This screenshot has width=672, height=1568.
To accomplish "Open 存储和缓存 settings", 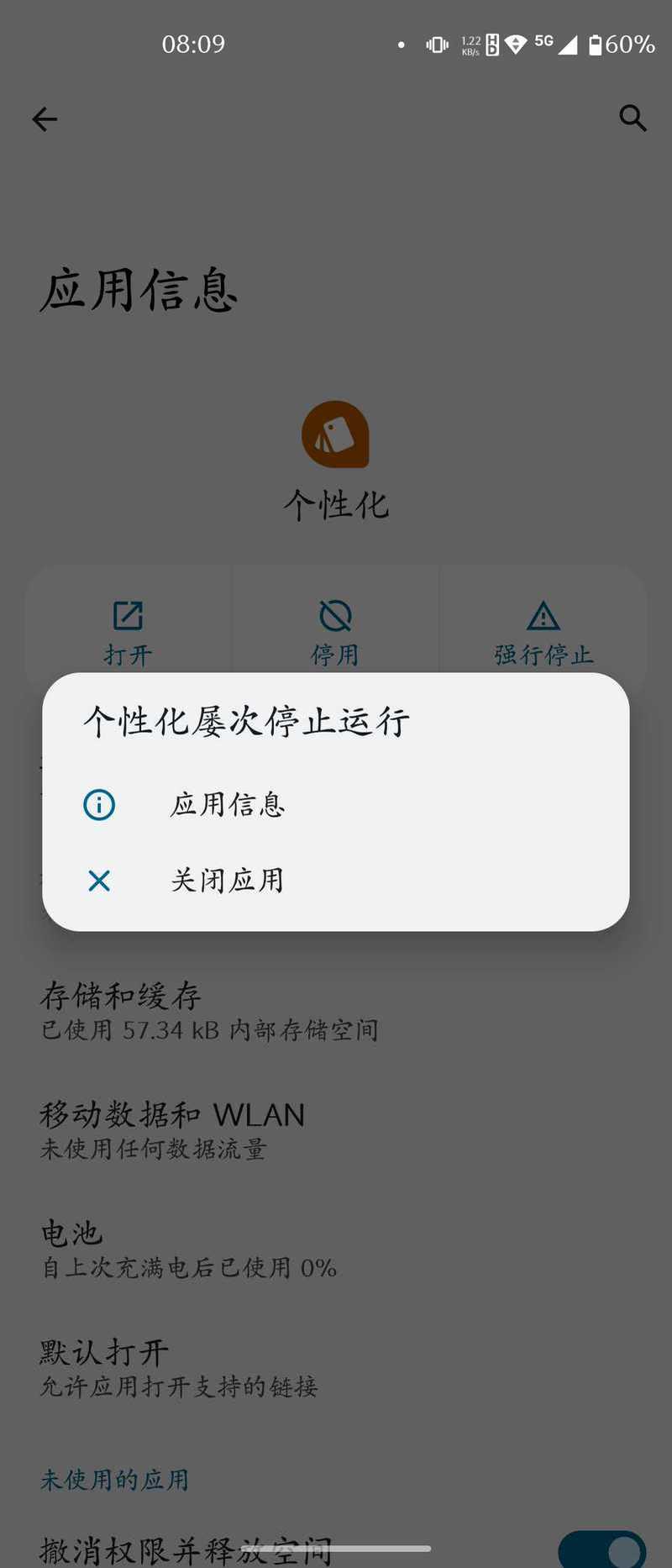I will coord(210,1011).
